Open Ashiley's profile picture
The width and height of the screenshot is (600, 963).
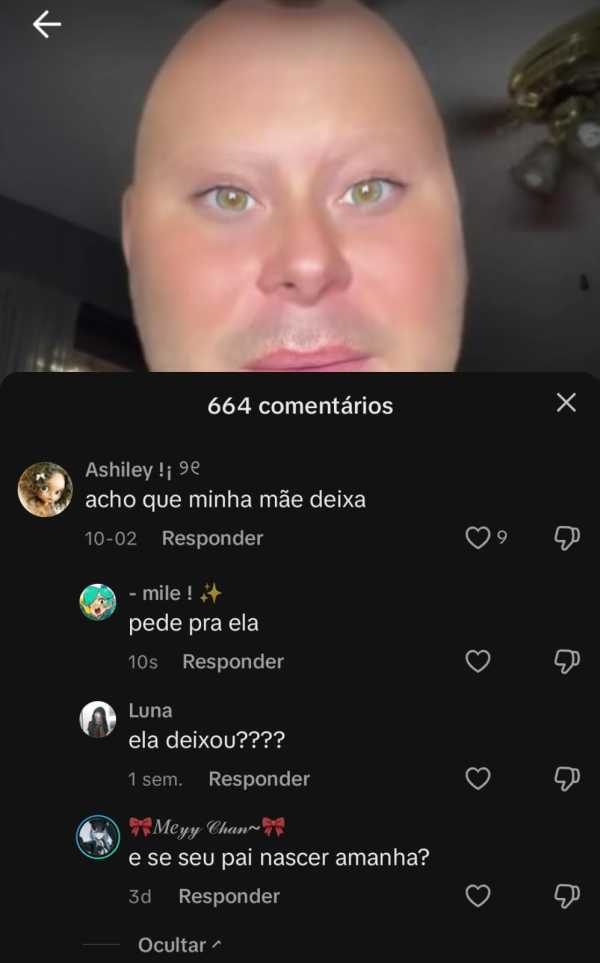tap(45, 489)
